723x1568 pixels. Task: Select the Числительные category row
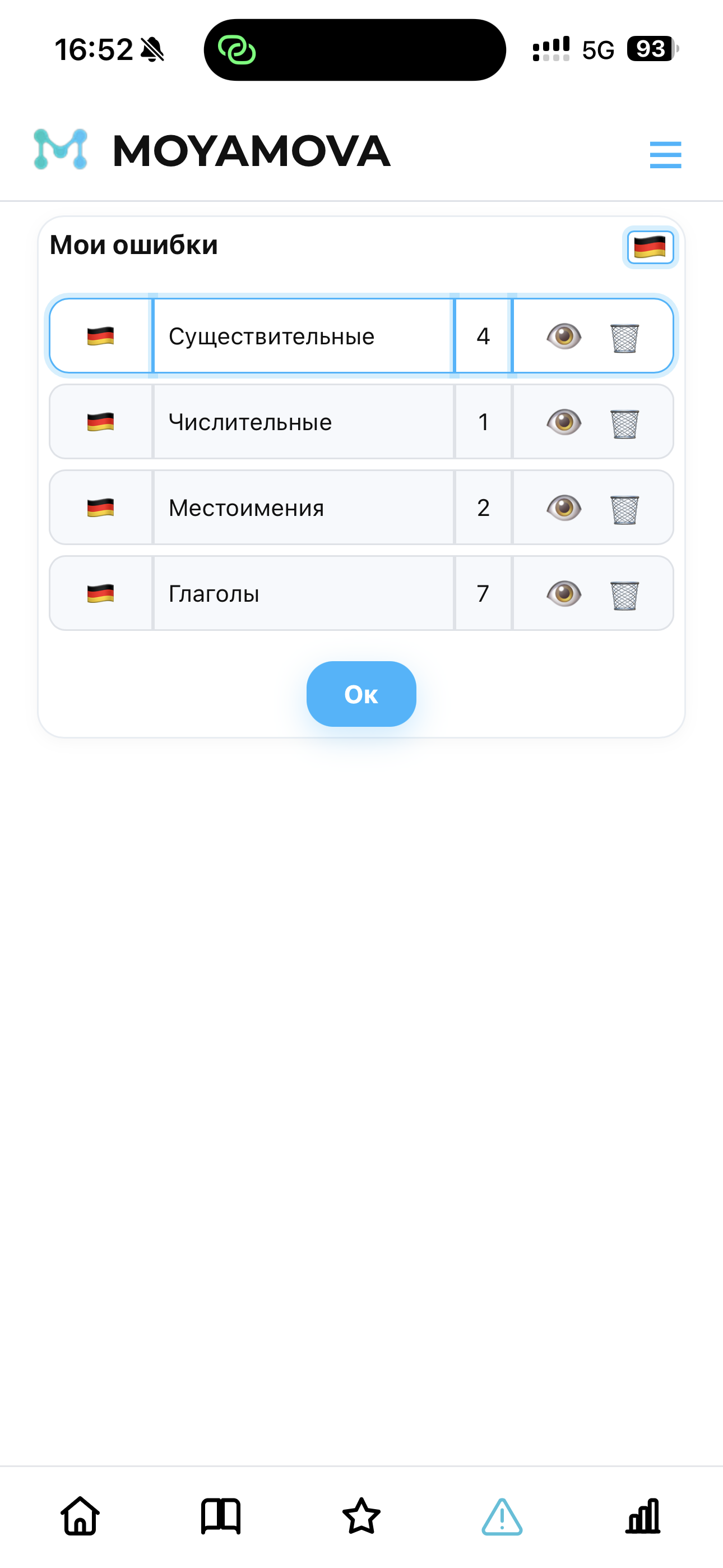[304, 422]
